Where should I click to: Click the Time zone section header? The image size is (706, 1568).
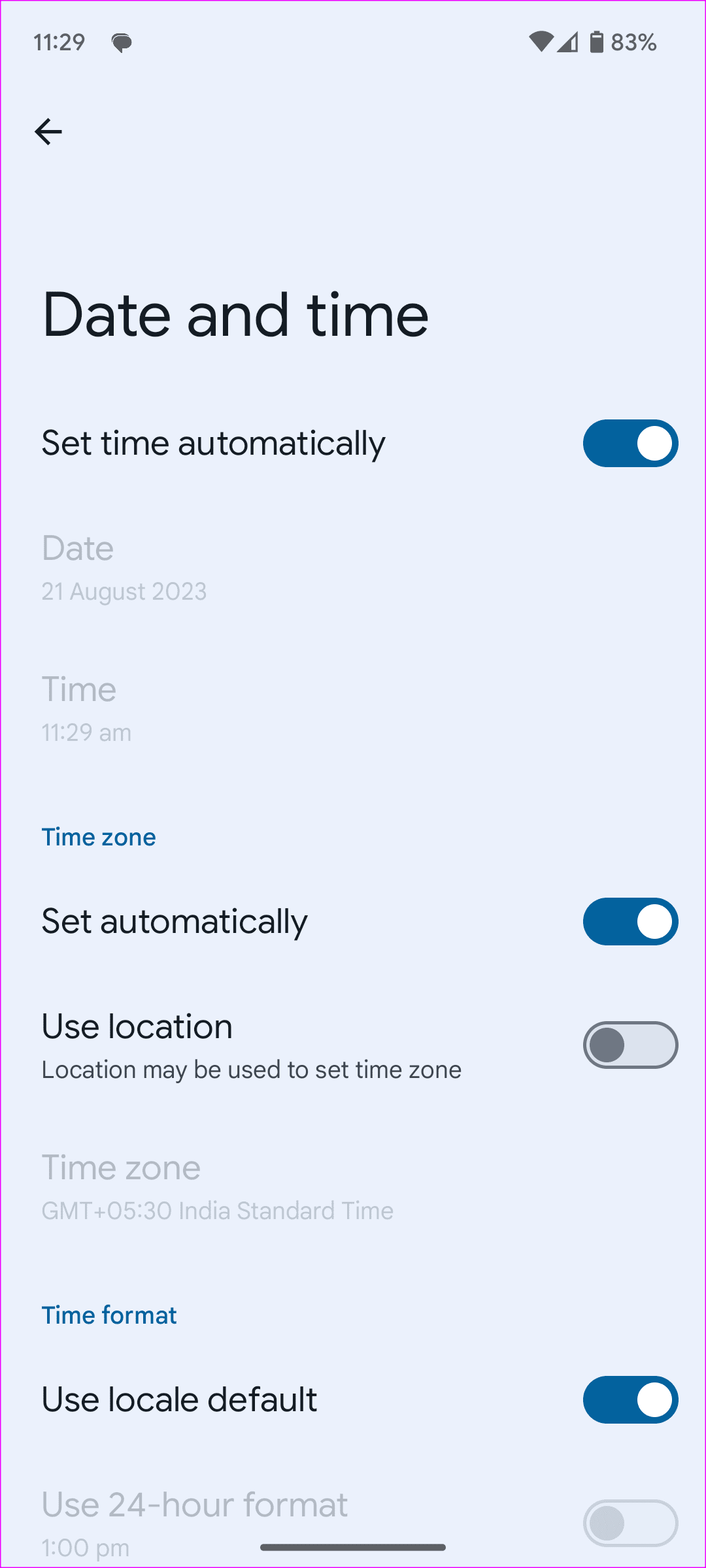click(x=99, y=837)
